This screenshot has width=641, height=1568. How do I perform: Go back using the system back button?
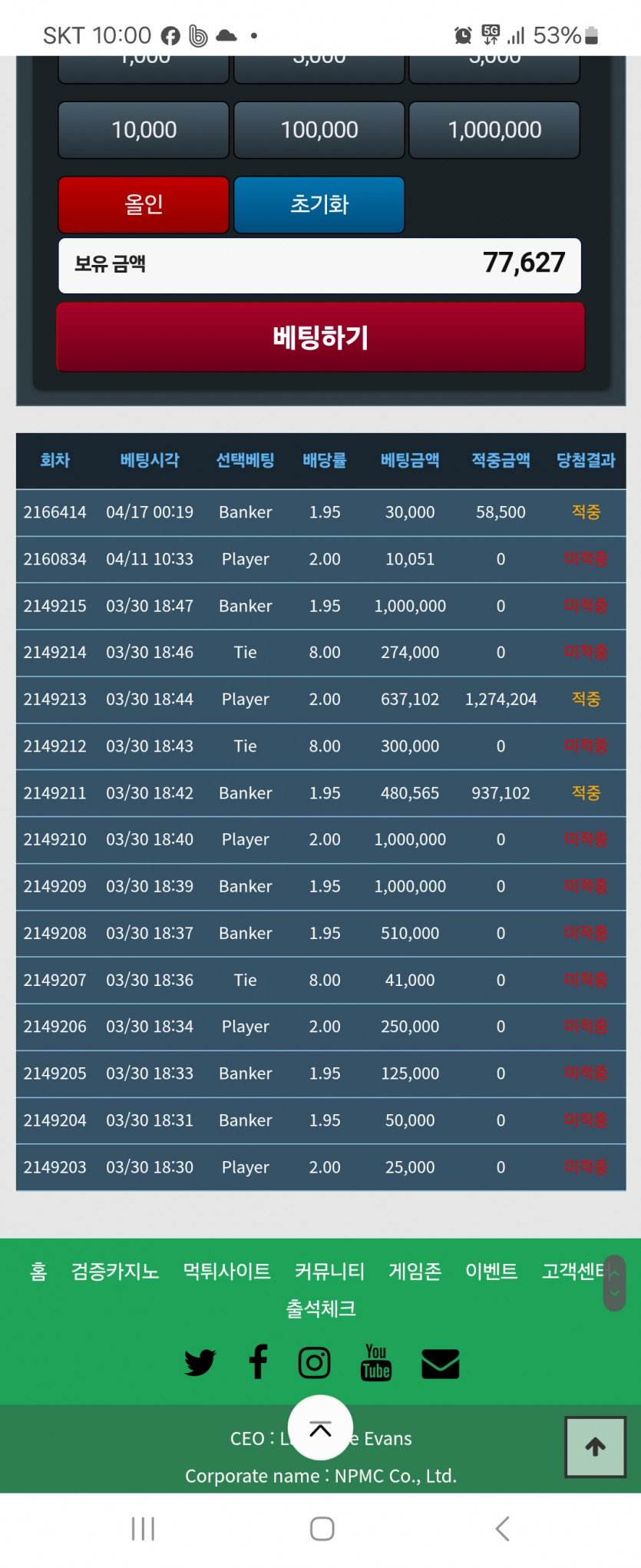point(503,1528)
